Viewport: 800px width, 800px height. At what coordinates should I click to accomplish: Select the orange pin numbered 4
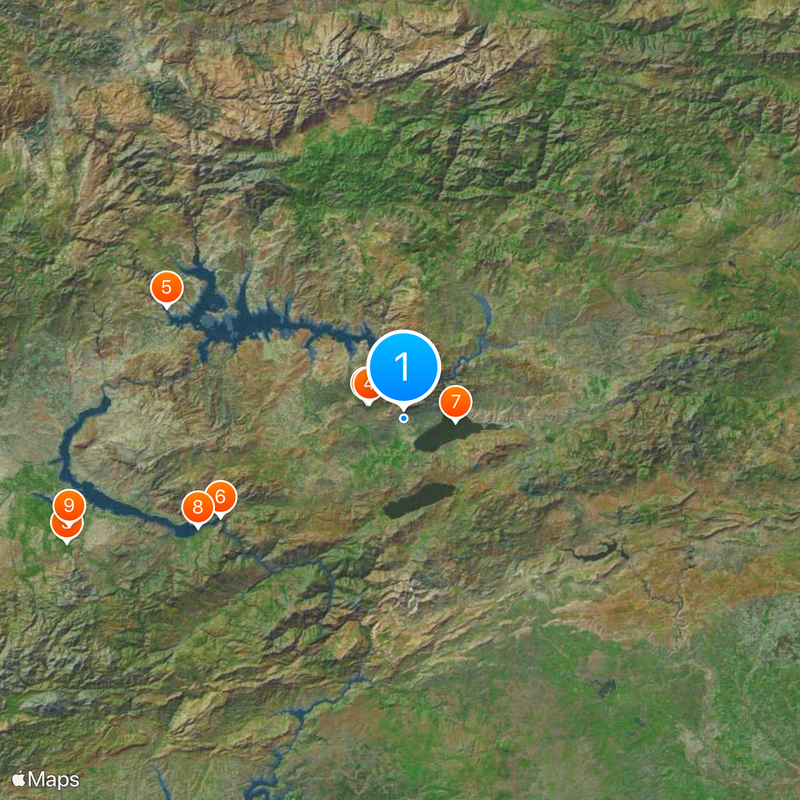coord(362,384)
